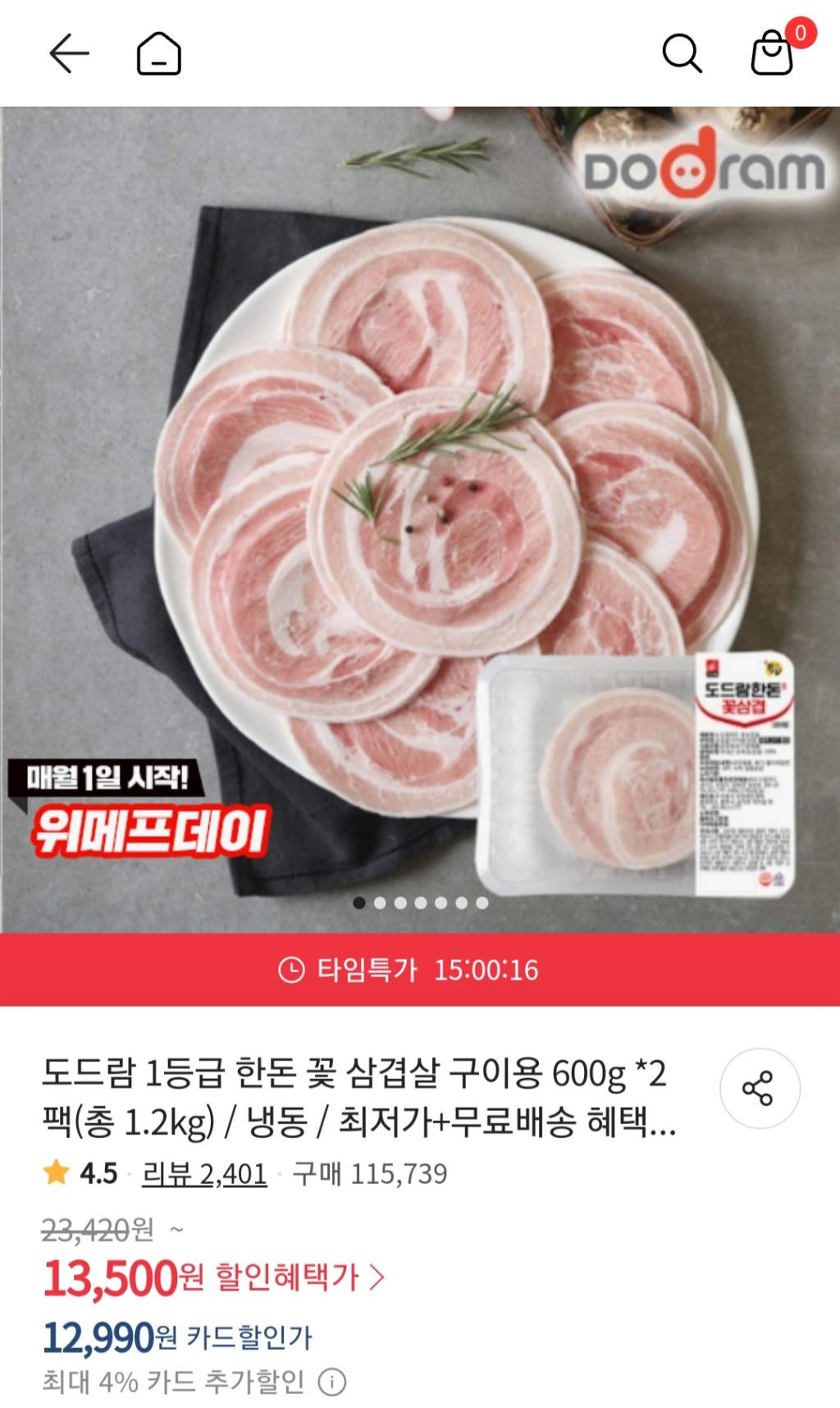Open the shopping cart
Image resolution: width=840 pixels, height=1408 pixels.
[x=773, y=53]
